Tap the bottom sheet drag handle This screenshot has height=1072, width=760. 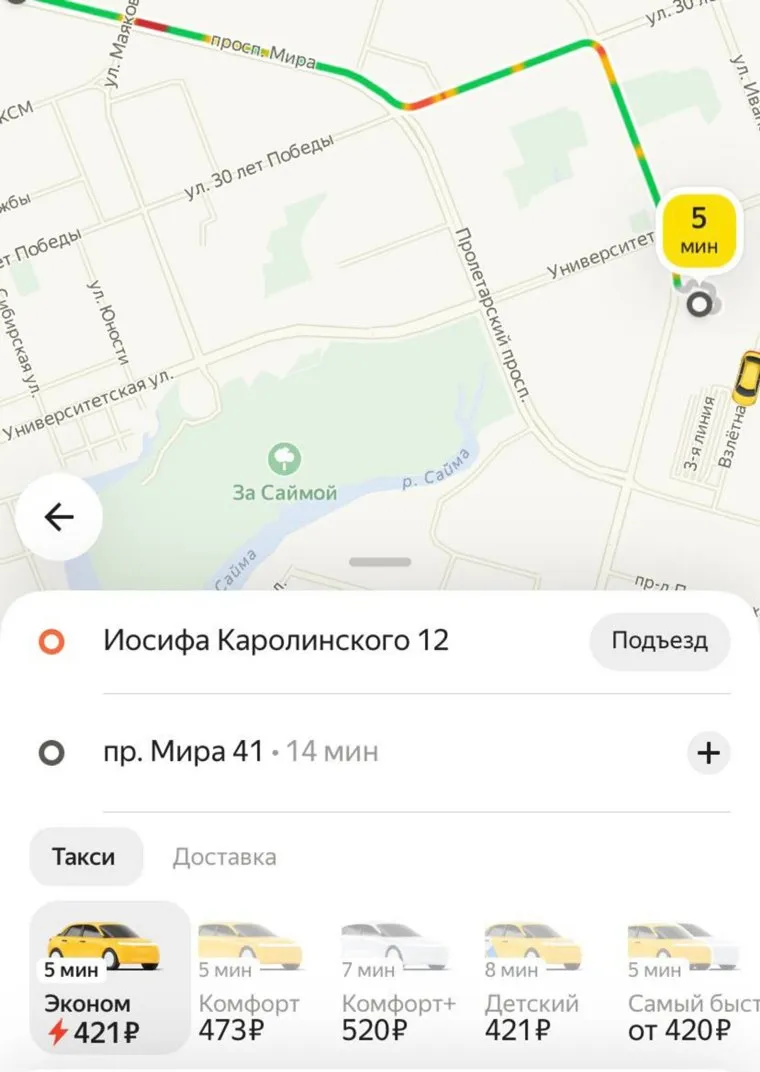(380, 562)
